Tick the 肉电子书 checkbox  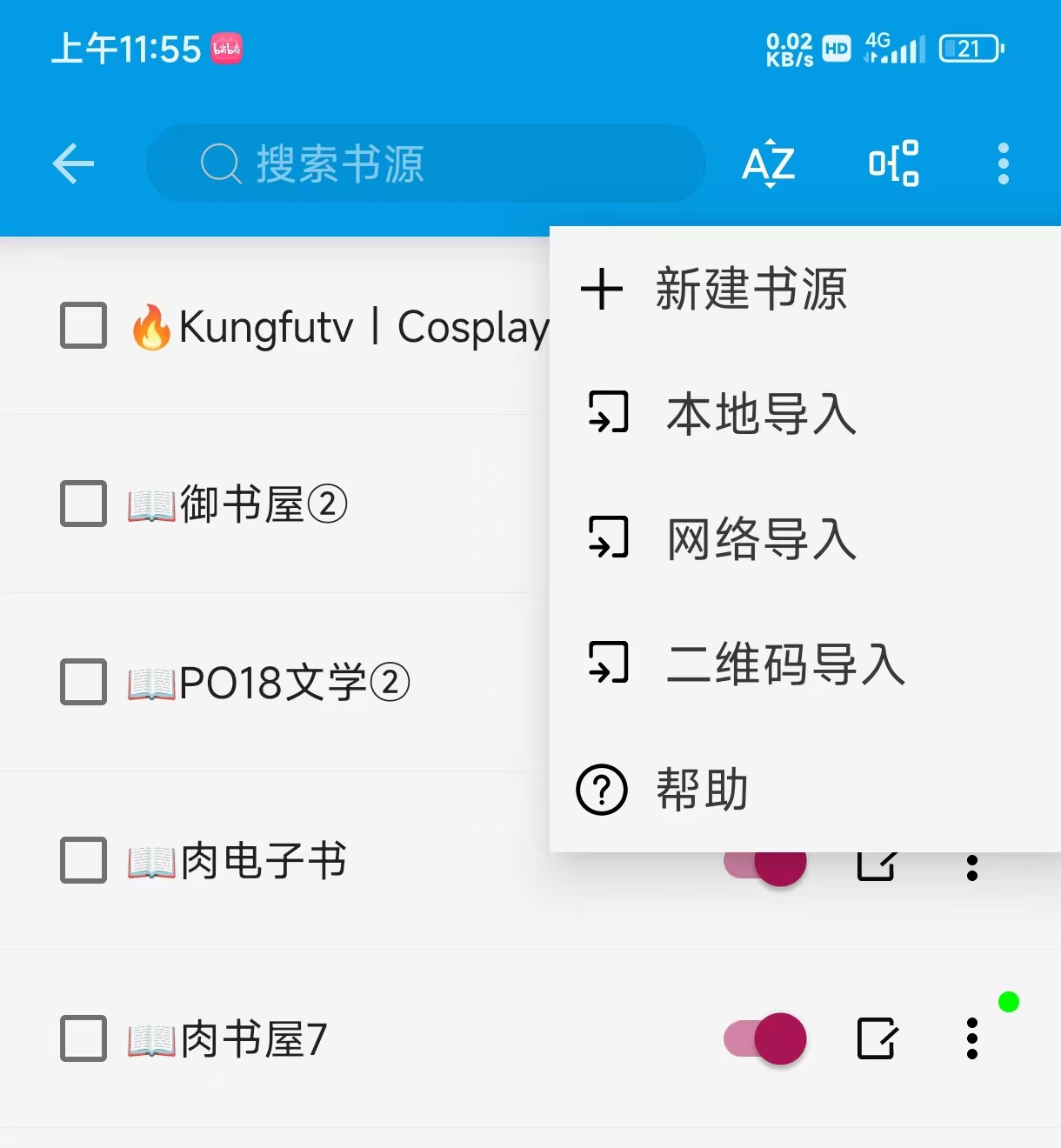pos(83,860)
